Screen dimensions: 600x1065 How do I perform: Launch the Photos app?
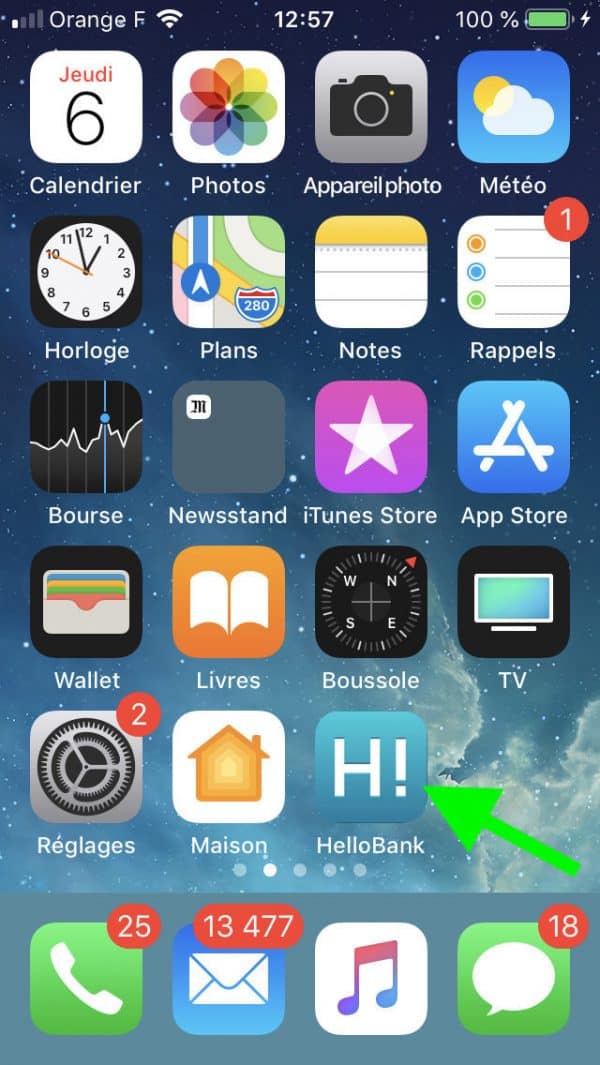coord(228,107)
